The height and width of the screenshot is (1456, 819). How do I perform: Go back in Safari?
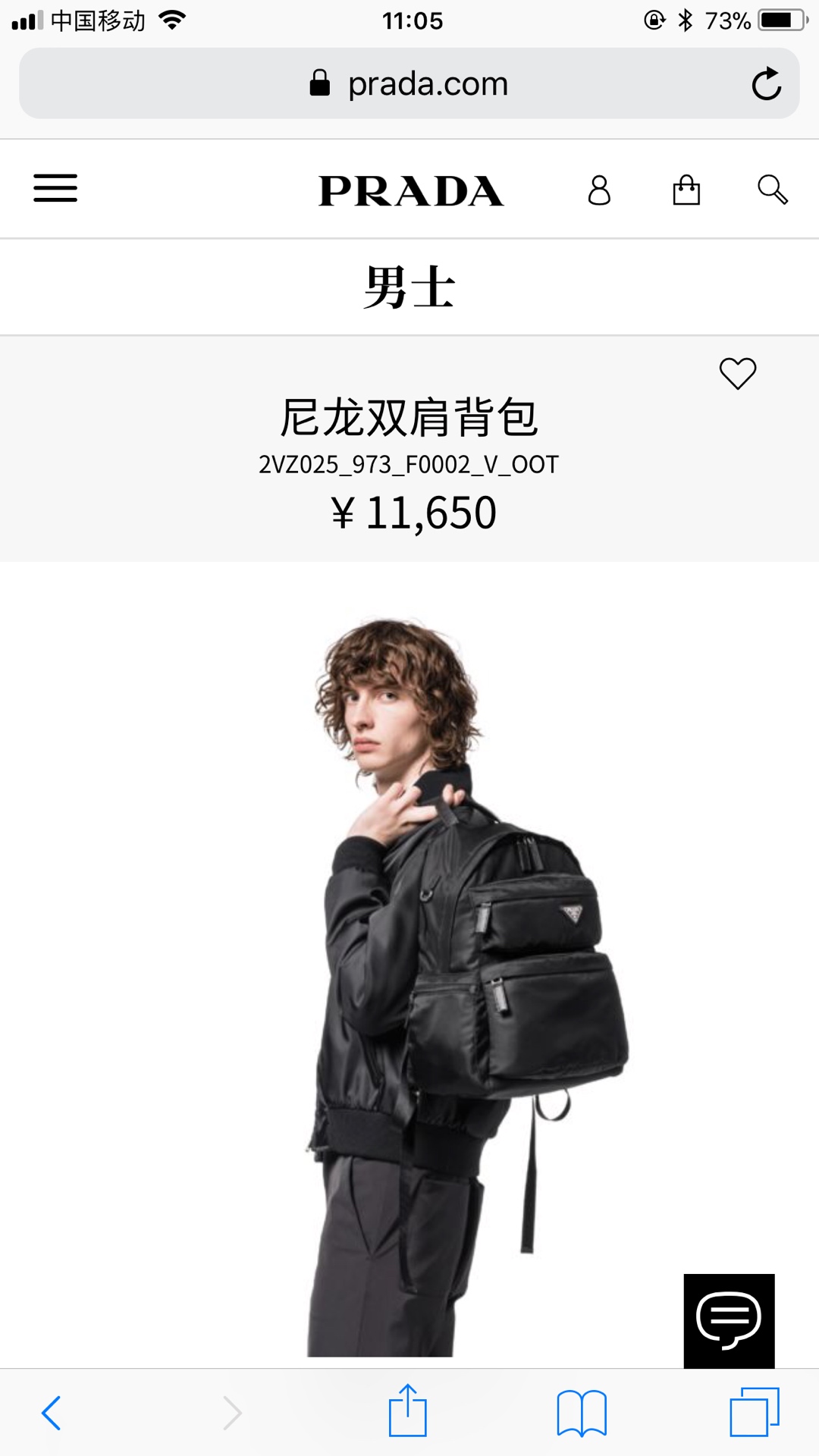(52, 1413)
